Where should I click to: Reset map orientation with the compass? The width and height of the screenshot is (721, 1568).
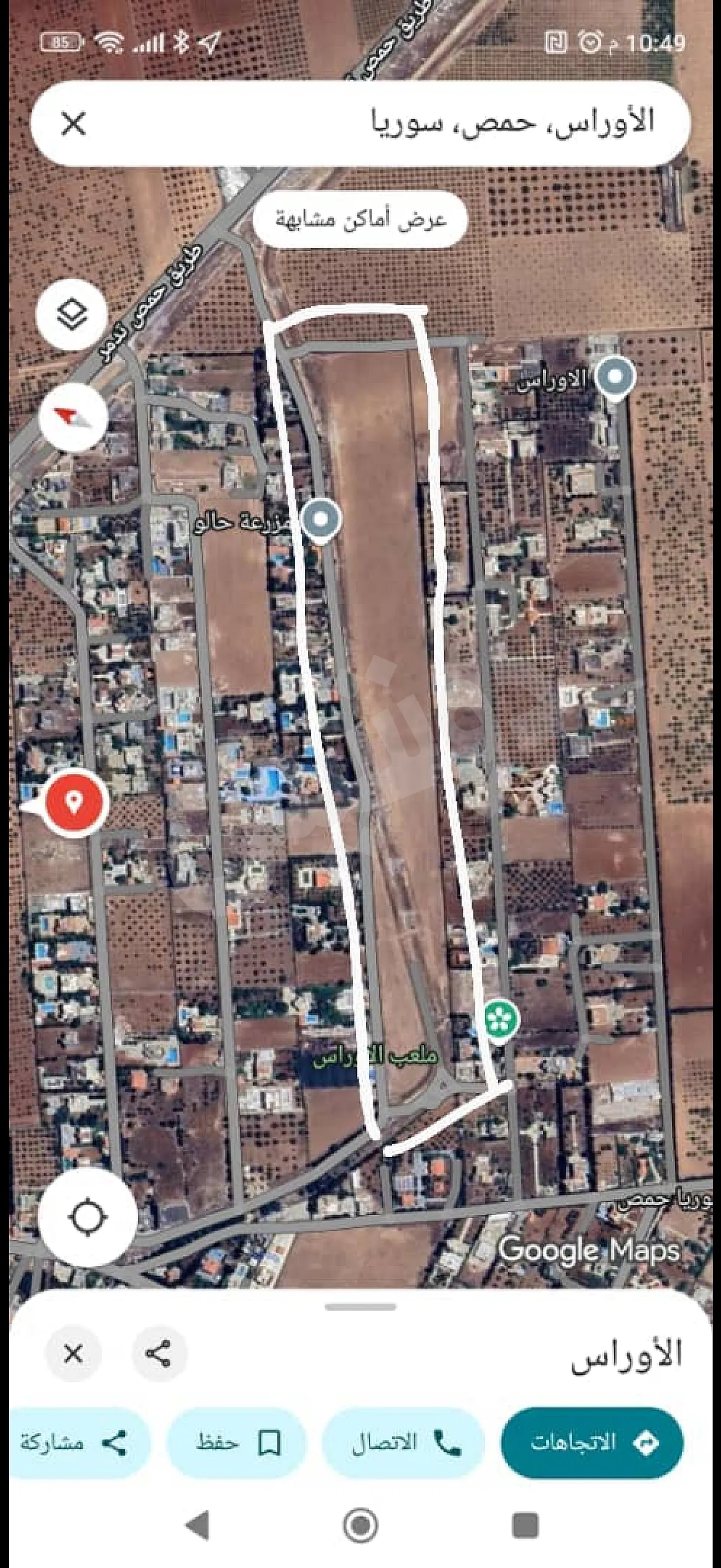(x=73, y=418)
